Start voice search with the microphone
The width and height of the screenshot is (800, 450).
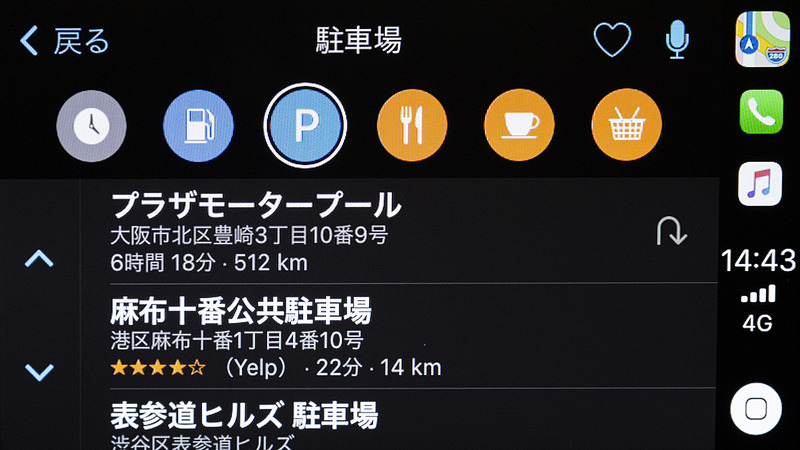tap(678, 40)
